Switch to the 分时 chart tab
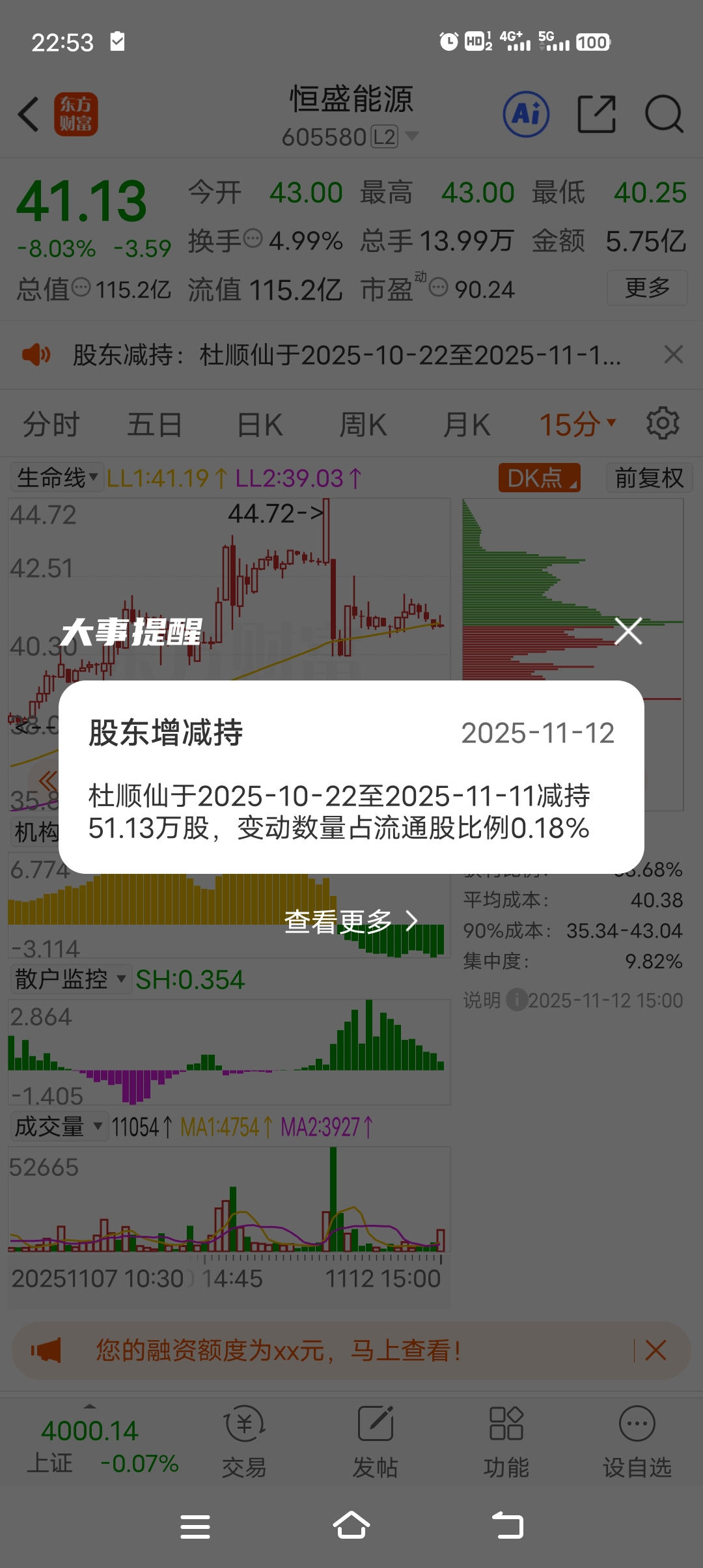The width and height of the screenshot is (703, 1568). (51, 425)
